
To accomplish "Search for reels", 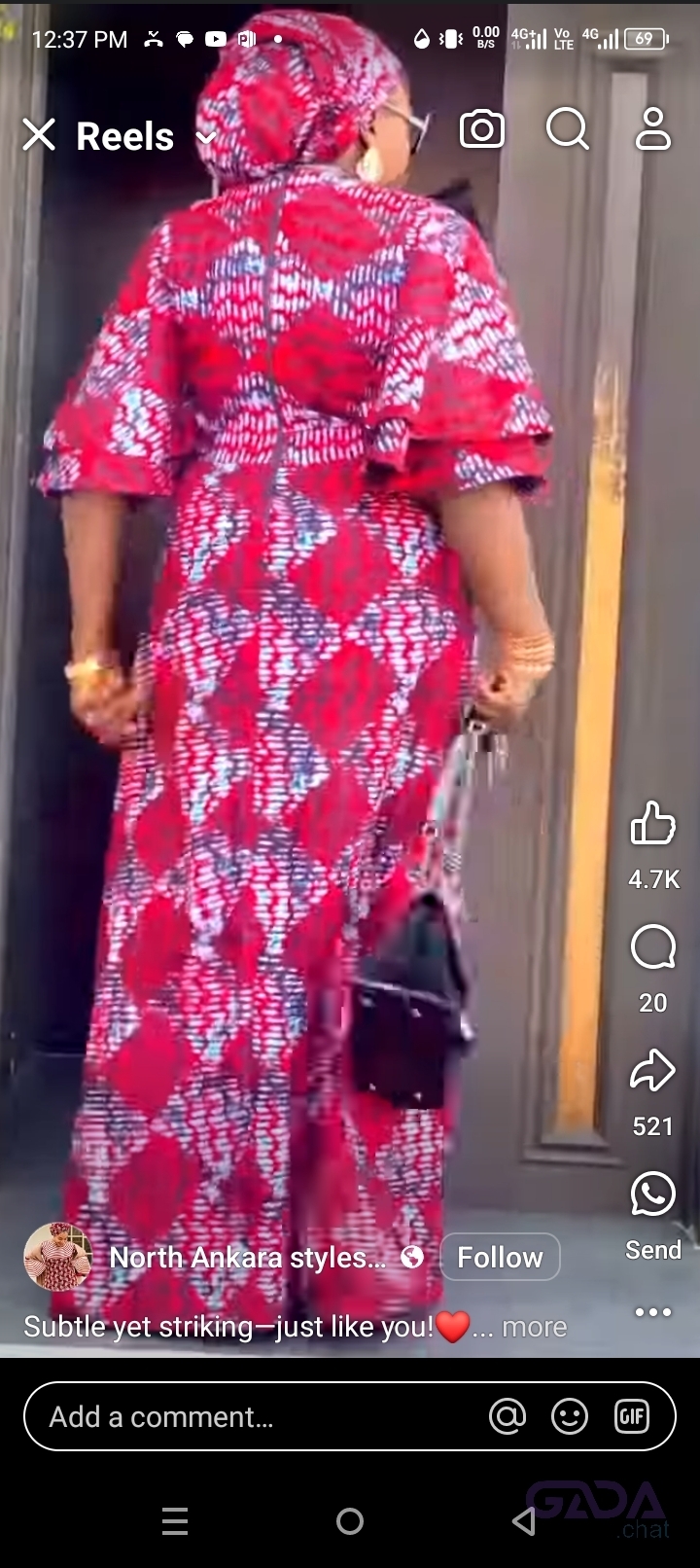I will [568, 129].
